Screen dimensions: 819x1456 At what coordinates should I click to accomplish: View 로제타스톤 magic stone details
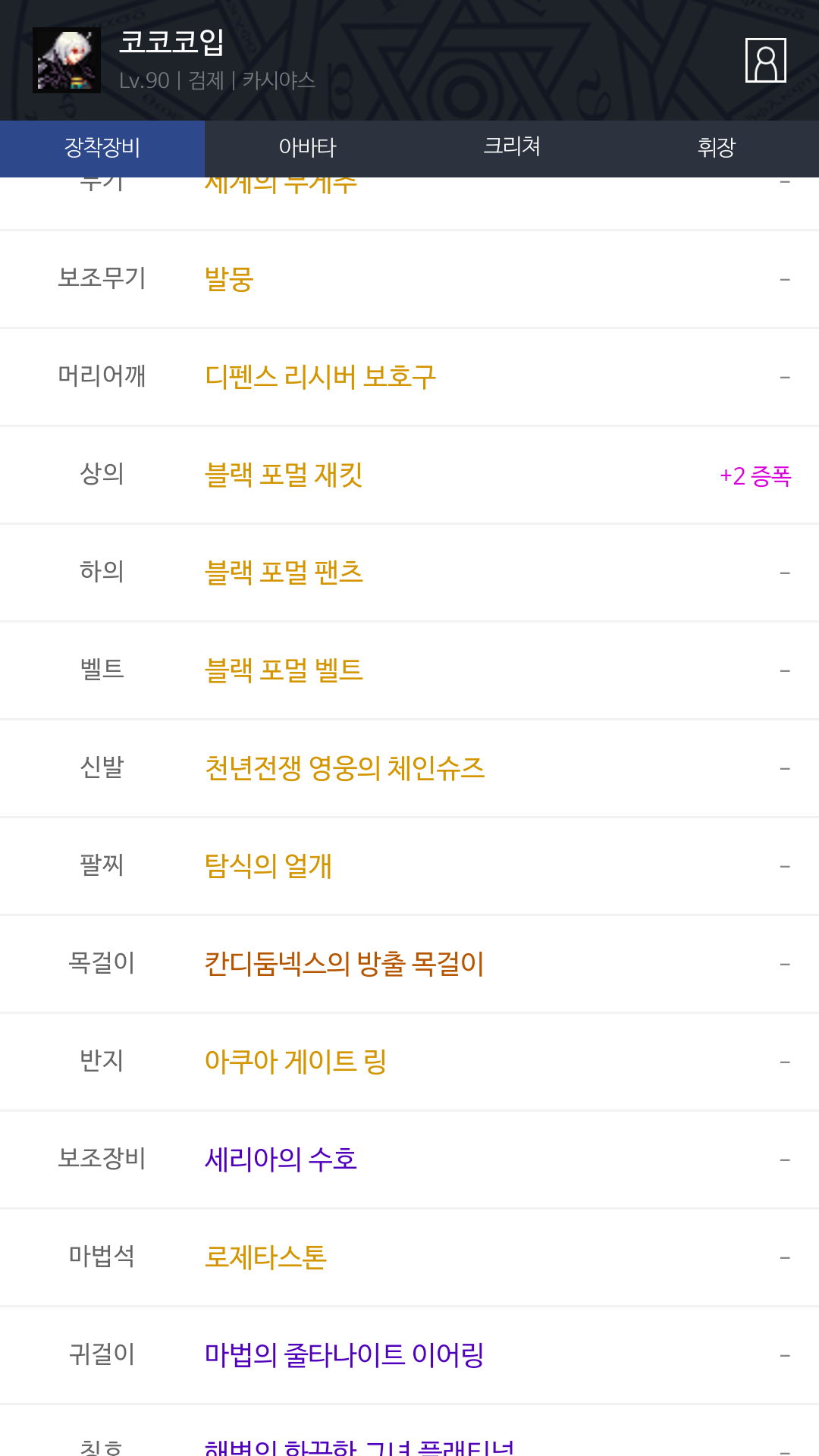[x=409, y=1257]
